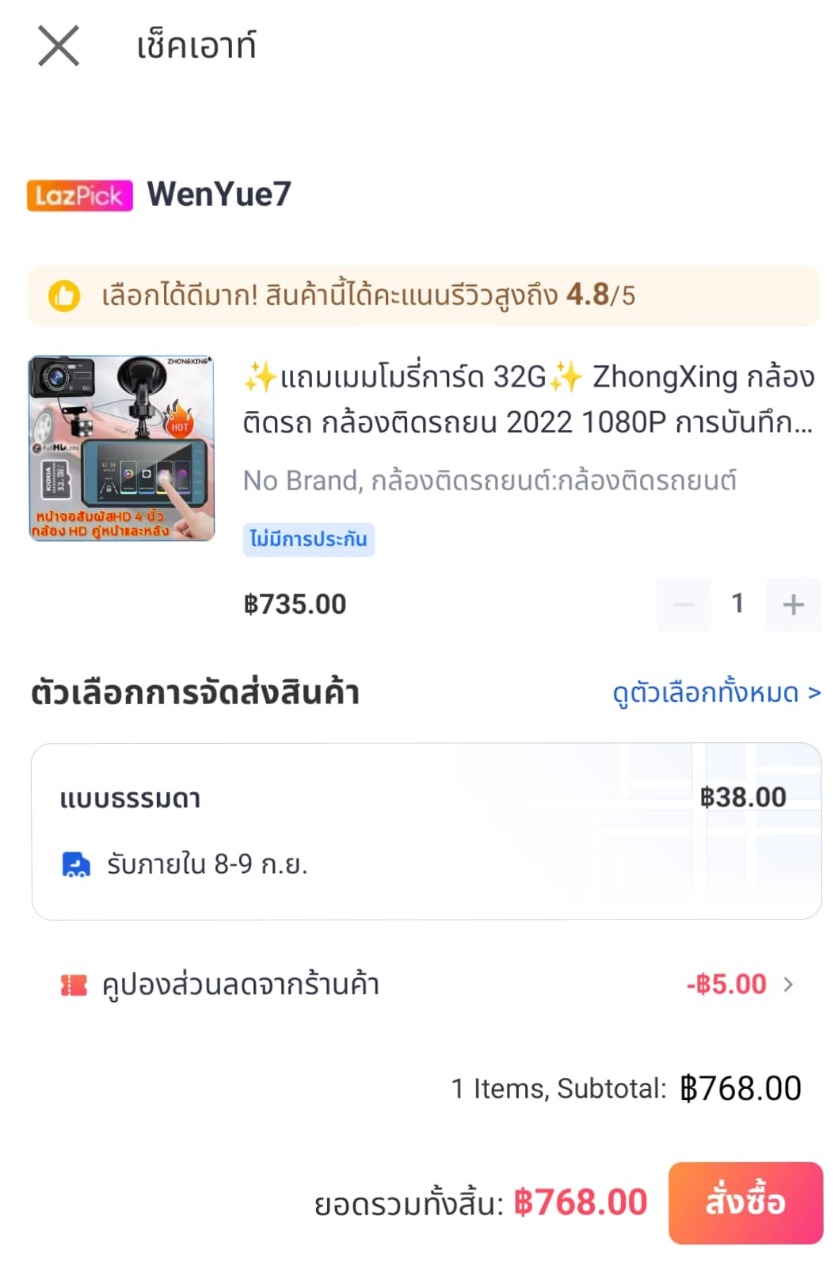Viewport: 839px width, 1280px height.
Task: Select standard shipping (แบบธรรมดา) at ฿38.00
Action: coord(426,830)
